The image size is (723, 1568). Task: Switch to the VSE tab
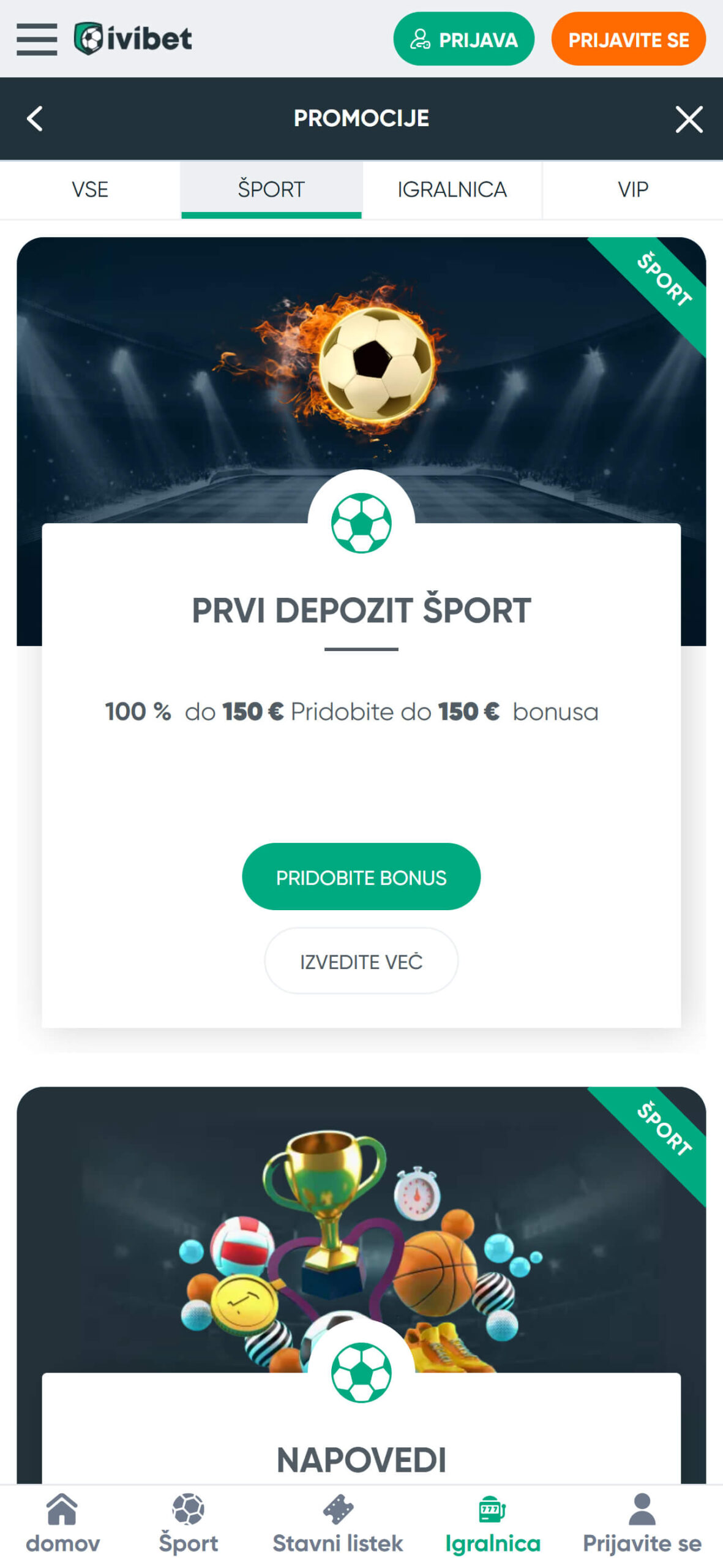pos(90,189)
